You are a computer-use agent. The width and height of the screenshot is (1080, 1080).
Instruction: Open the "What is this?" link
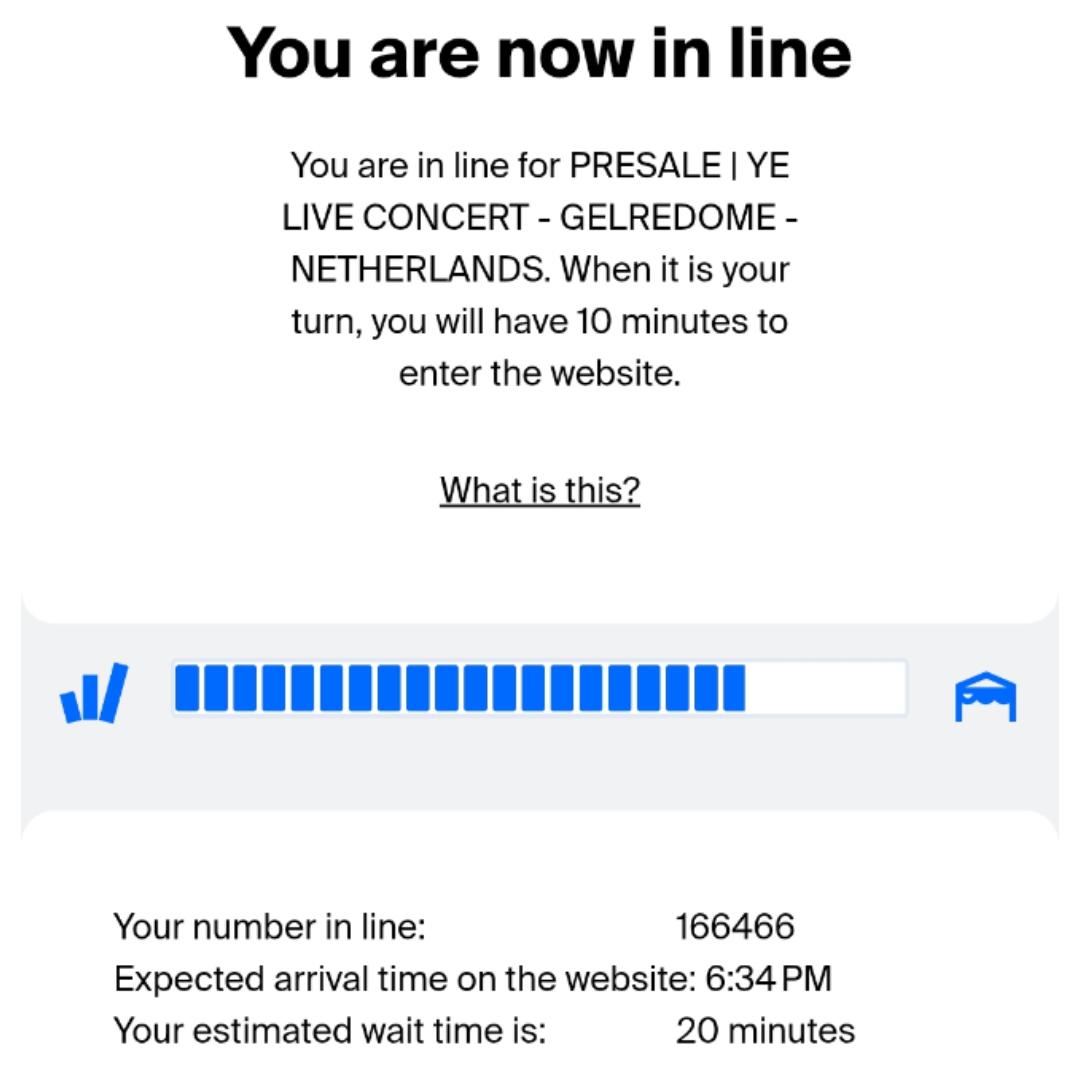coord(539,490)
